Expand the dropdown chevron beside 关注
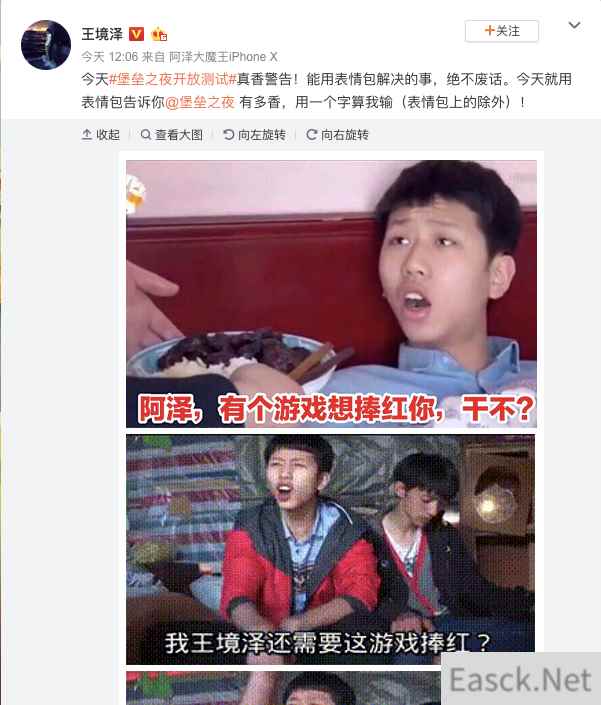This screenshot has height=705, width=601. 574,25
